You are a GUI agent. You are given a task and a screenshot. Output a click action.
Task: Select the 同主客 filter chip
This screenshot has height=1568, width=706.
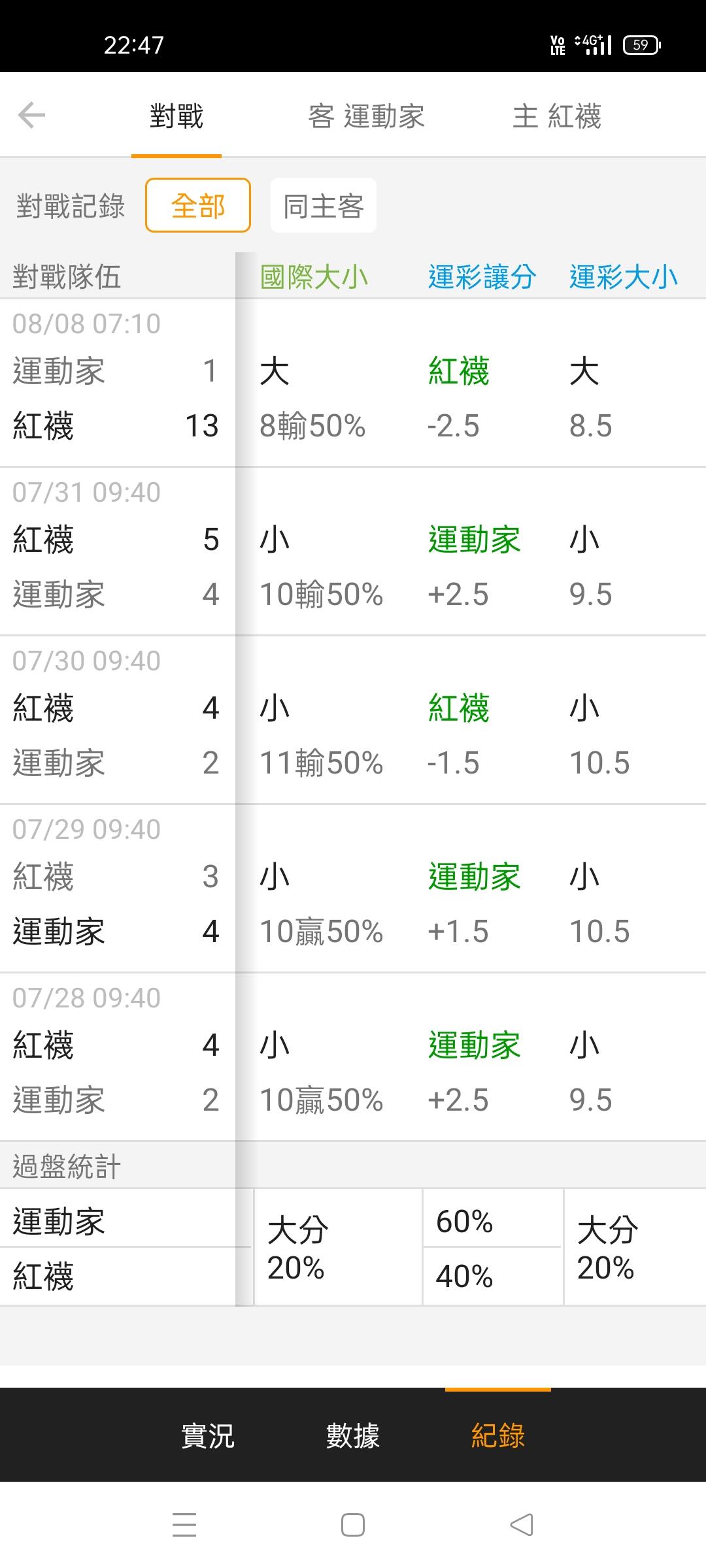click(324, 205)
